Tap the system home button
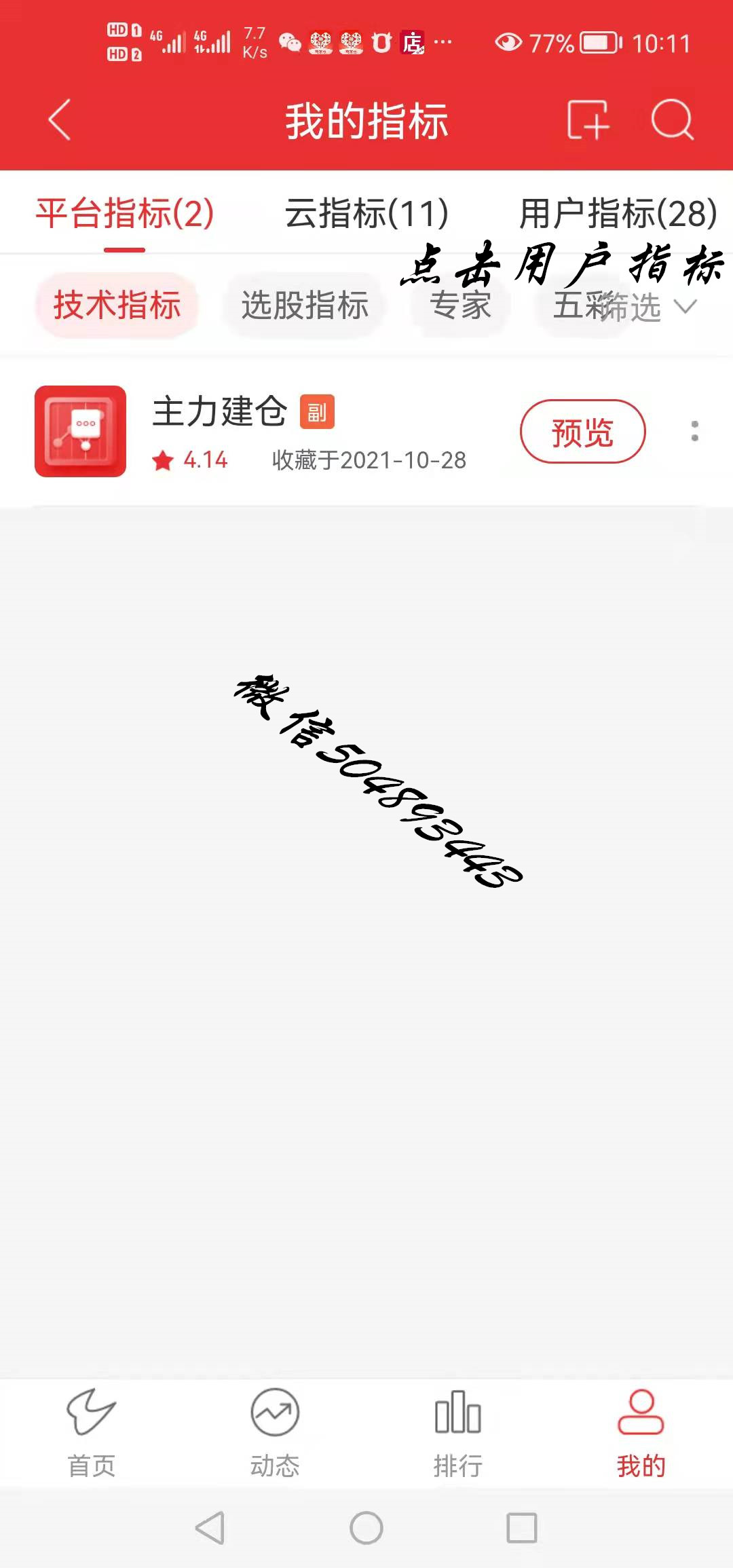This screenshot has height=1568, width=733. 366,1529
